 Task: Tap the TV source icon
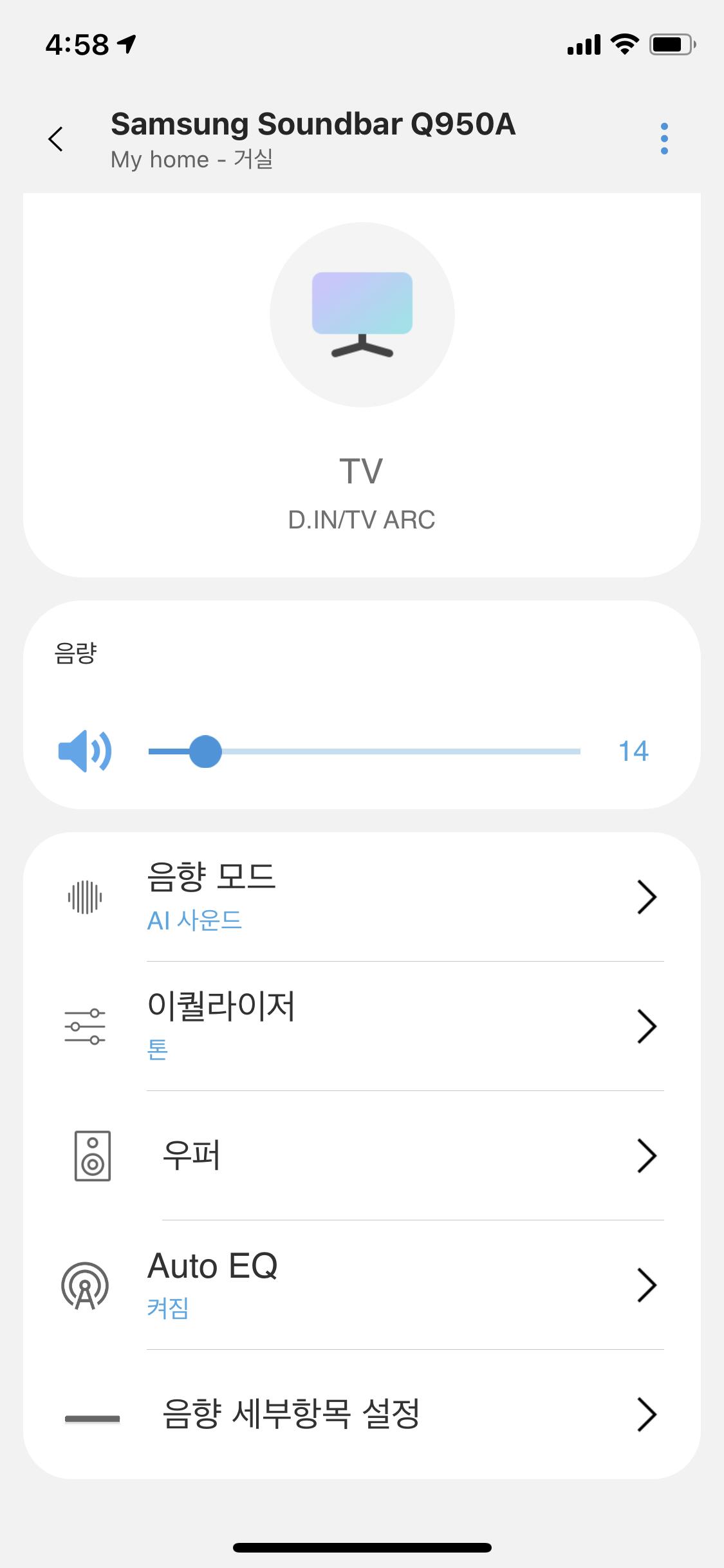(362, 315)
